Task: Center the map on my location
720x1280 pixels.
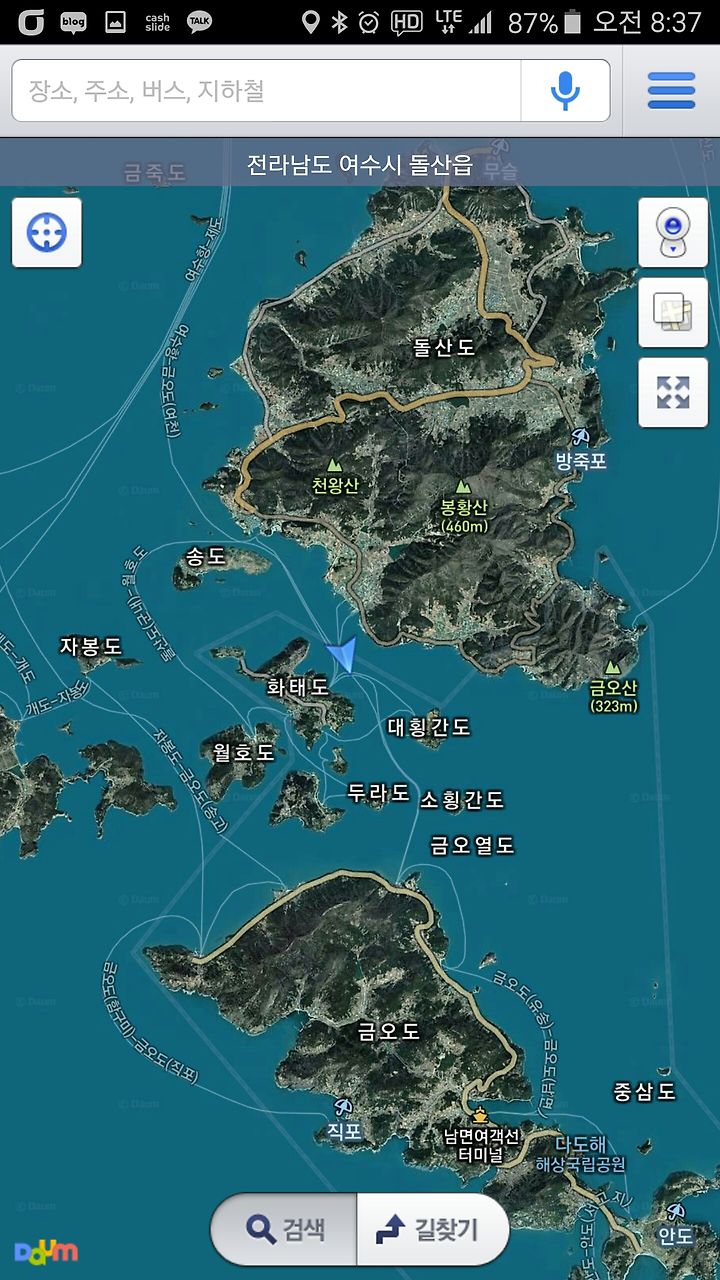Action: 47,233
